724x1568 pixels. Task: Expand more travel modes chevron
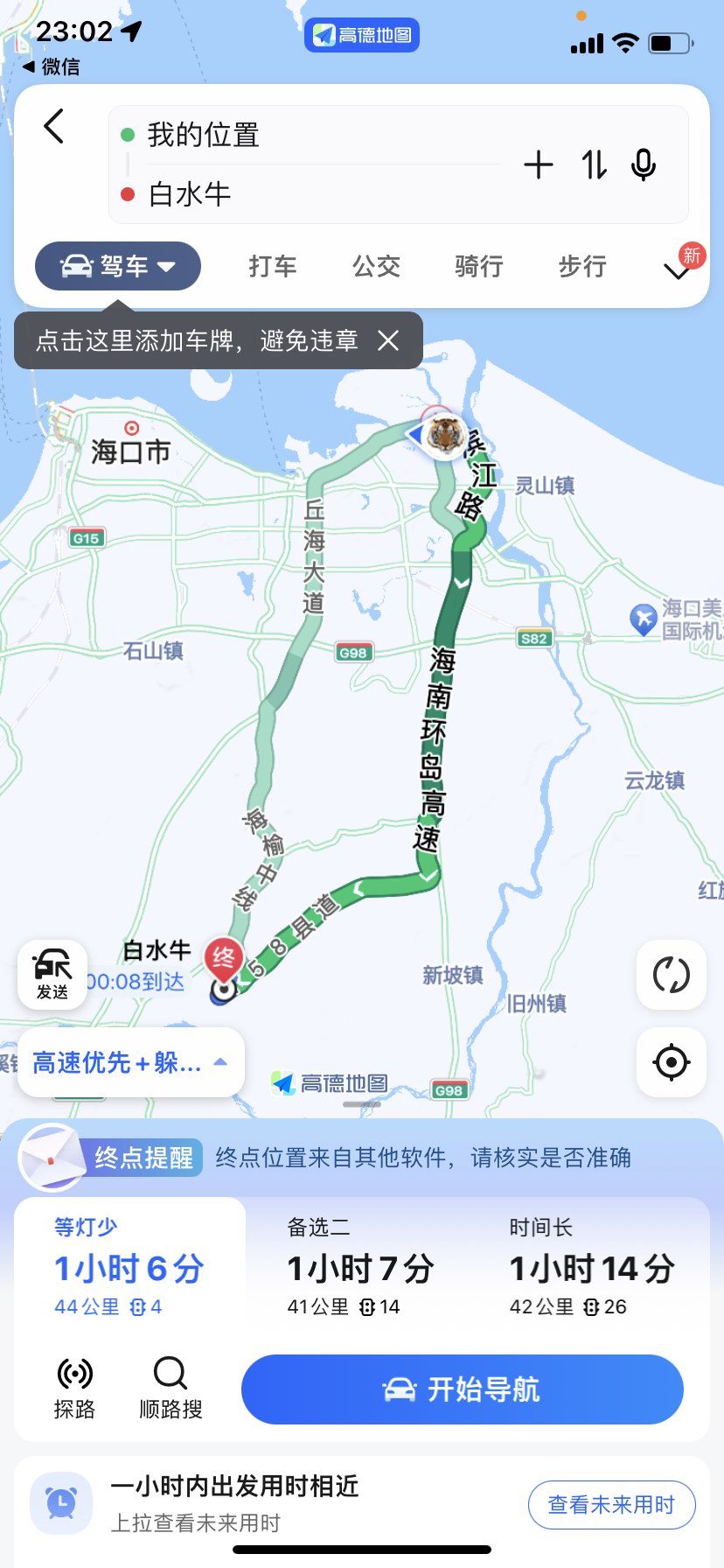tap(678, 271)
